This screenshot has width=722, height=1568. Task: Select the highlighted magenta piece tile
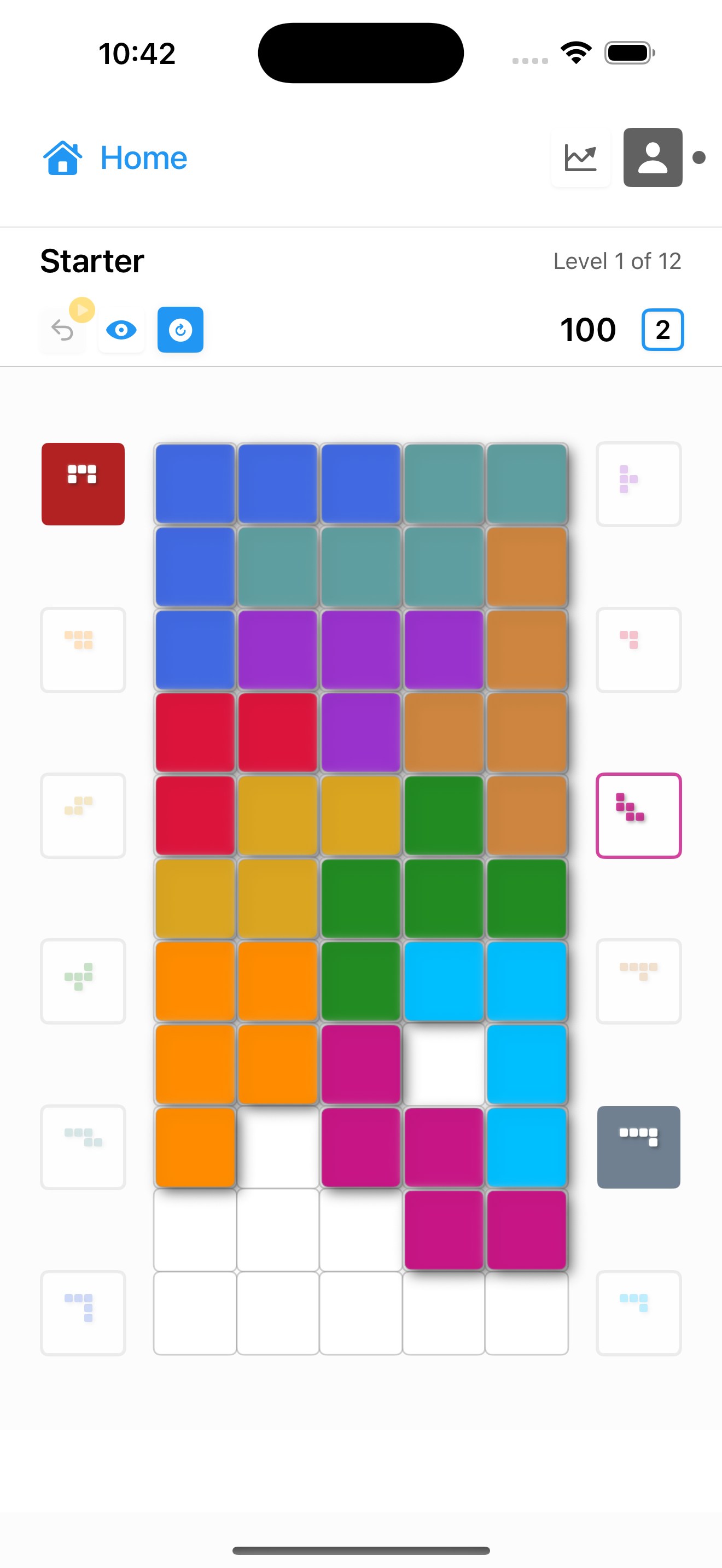click(x=638, y=816)
